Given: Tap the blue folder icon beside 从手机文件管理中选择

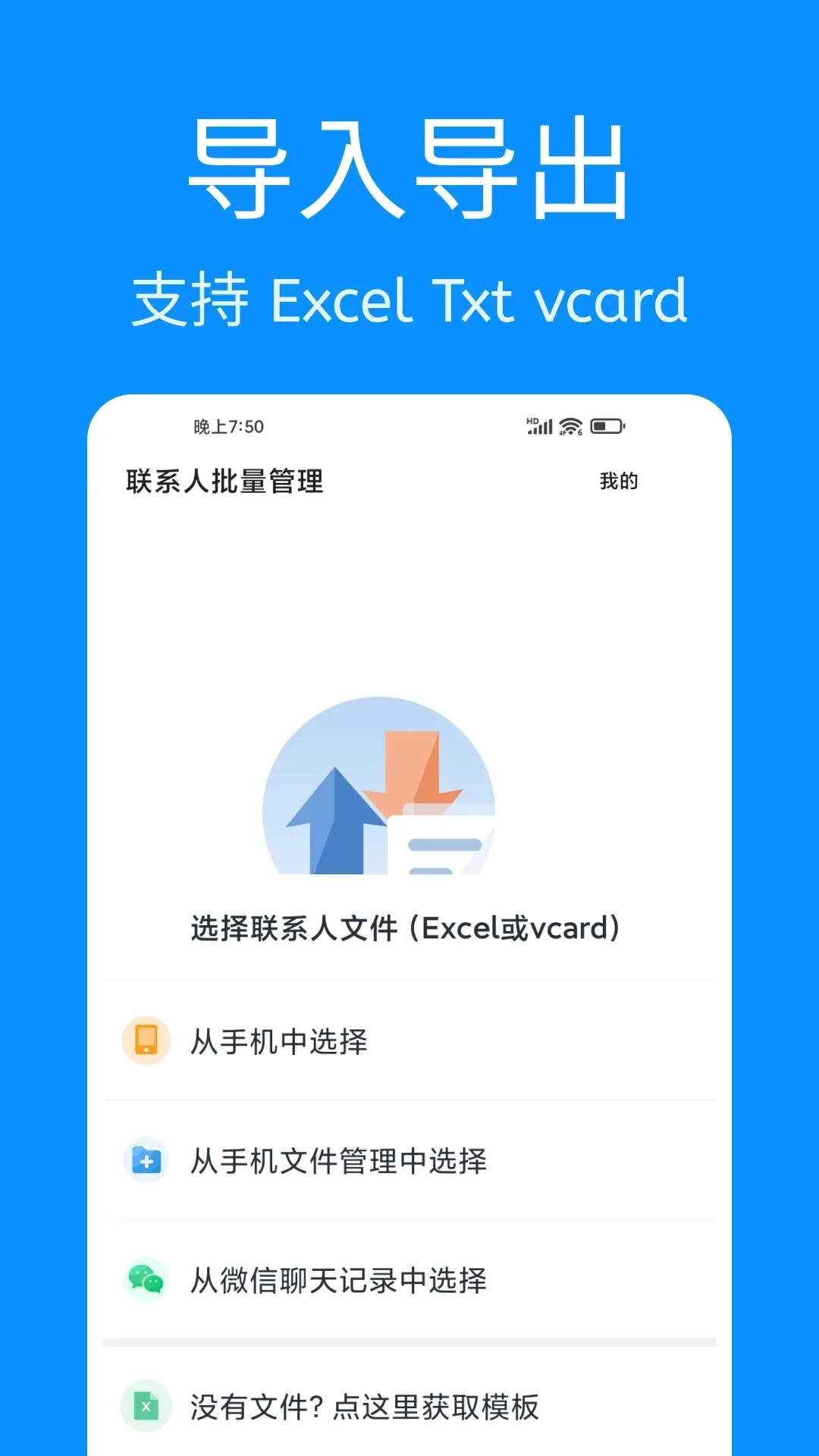Looking at the screenshot, I should click(x=146, y=1160).
